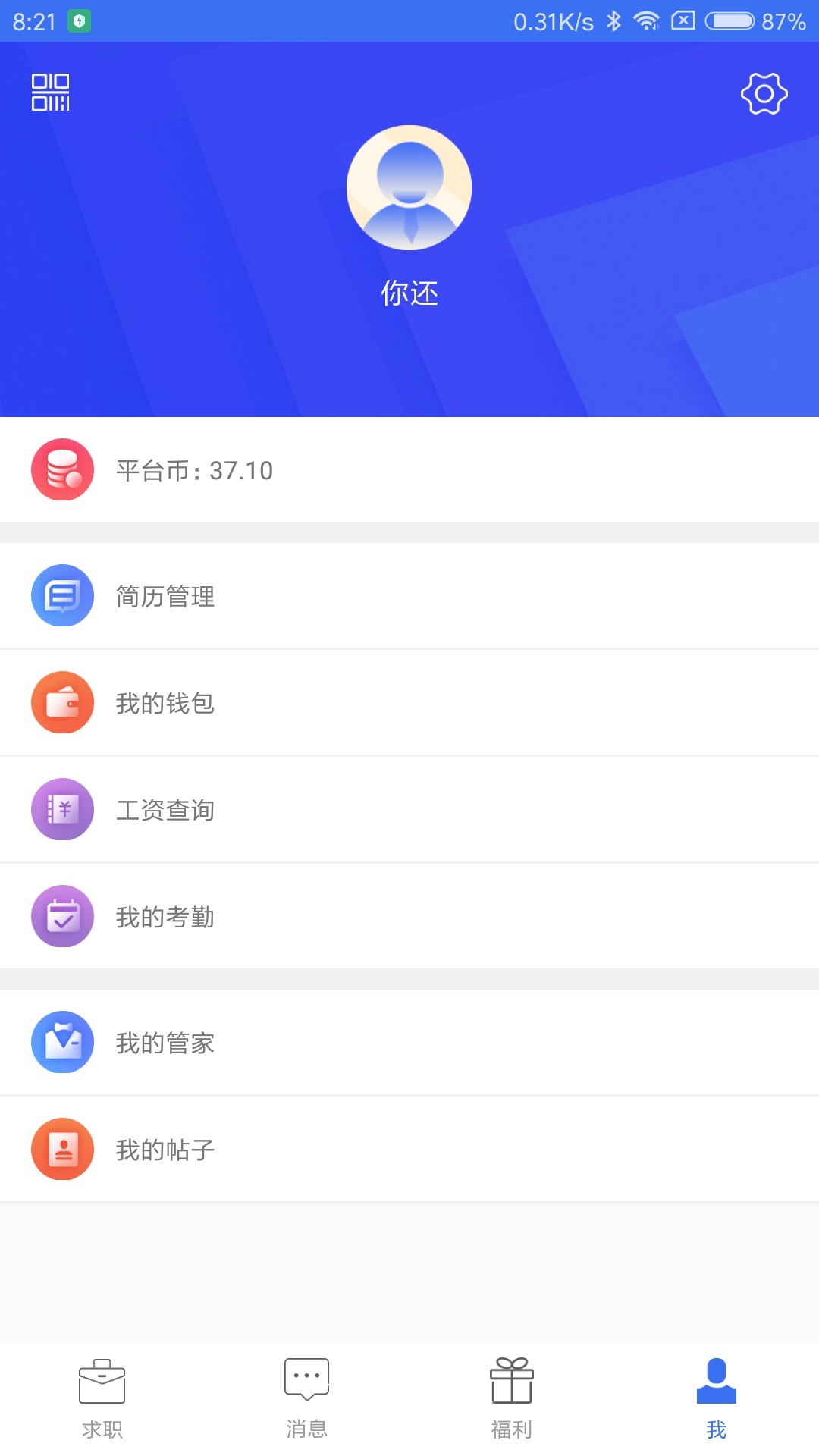The width and height of the screenshot is (819, 1456).
Task: Open the 简历管理 list entry
Action: (x=409, y=596)
